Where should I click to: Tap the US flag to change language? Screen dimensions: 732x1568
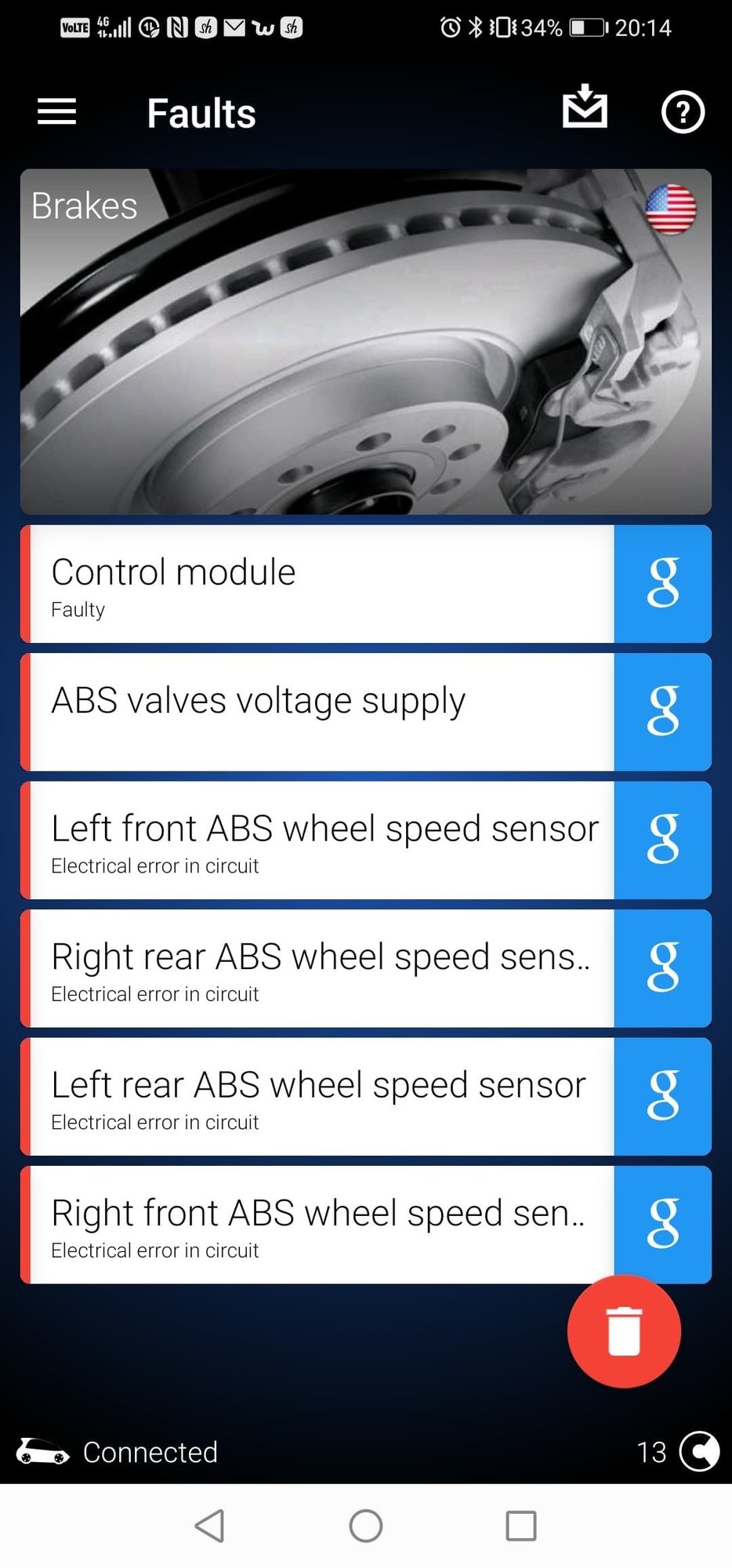coord(672,210)
